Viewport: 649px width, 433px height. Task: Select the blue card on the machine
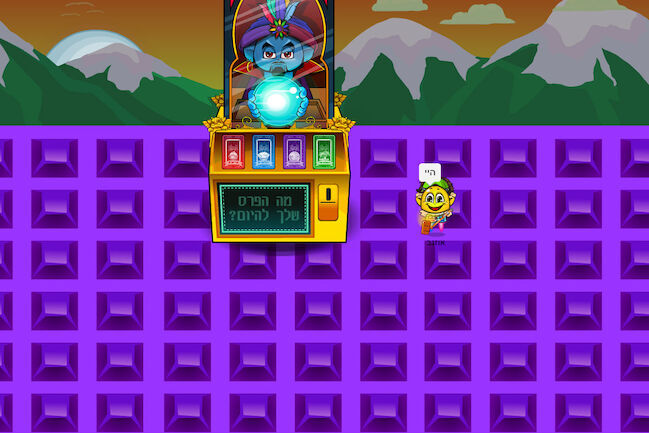point(262,152)
